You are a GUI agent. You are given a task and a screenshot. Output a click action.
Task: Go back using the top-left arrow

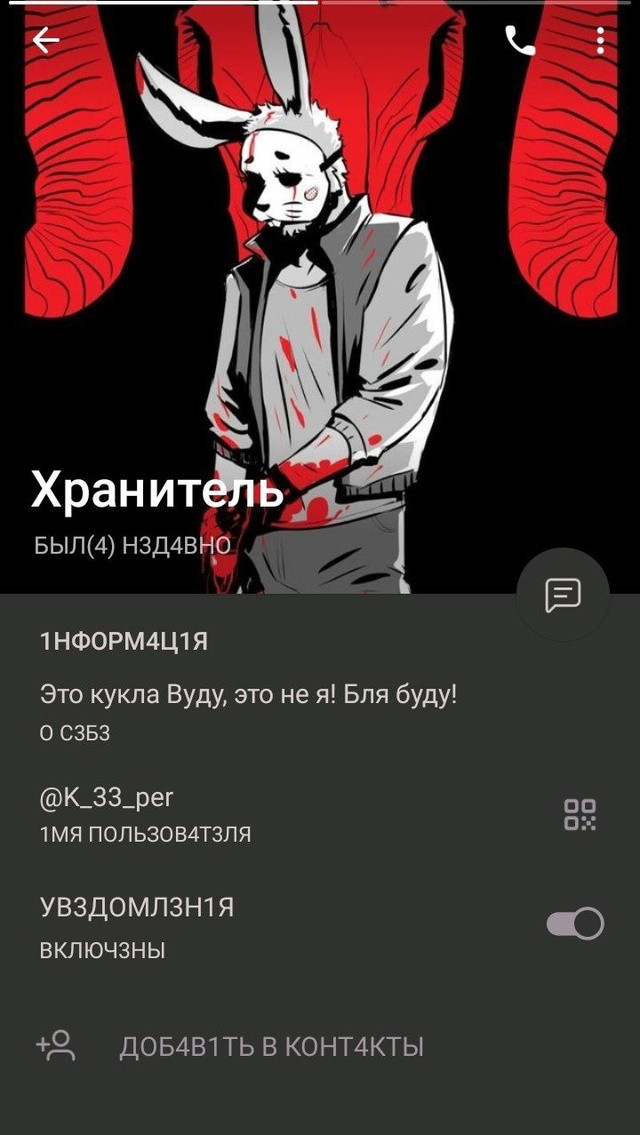(46, 41)
